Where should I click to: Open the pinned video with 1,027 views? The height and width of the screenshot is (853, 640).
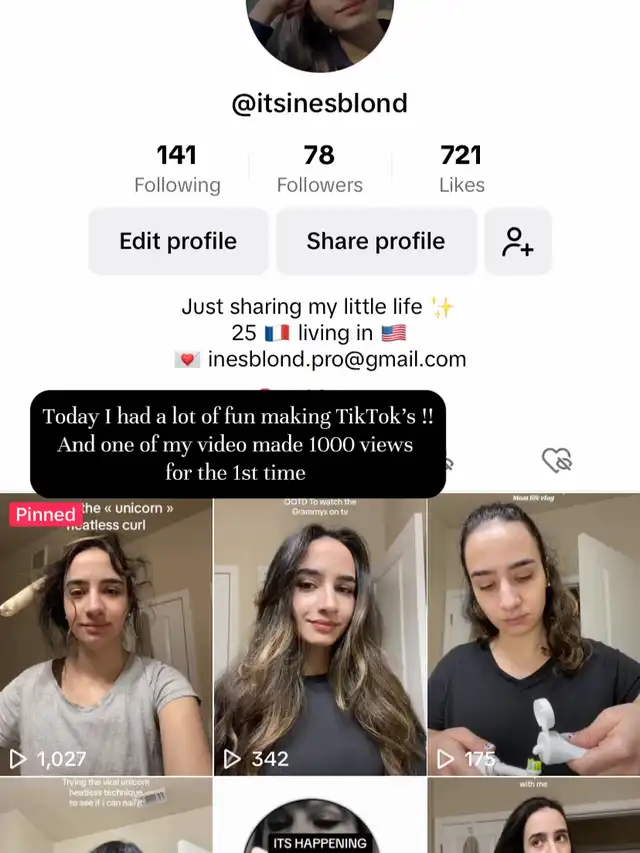[106, 635]
